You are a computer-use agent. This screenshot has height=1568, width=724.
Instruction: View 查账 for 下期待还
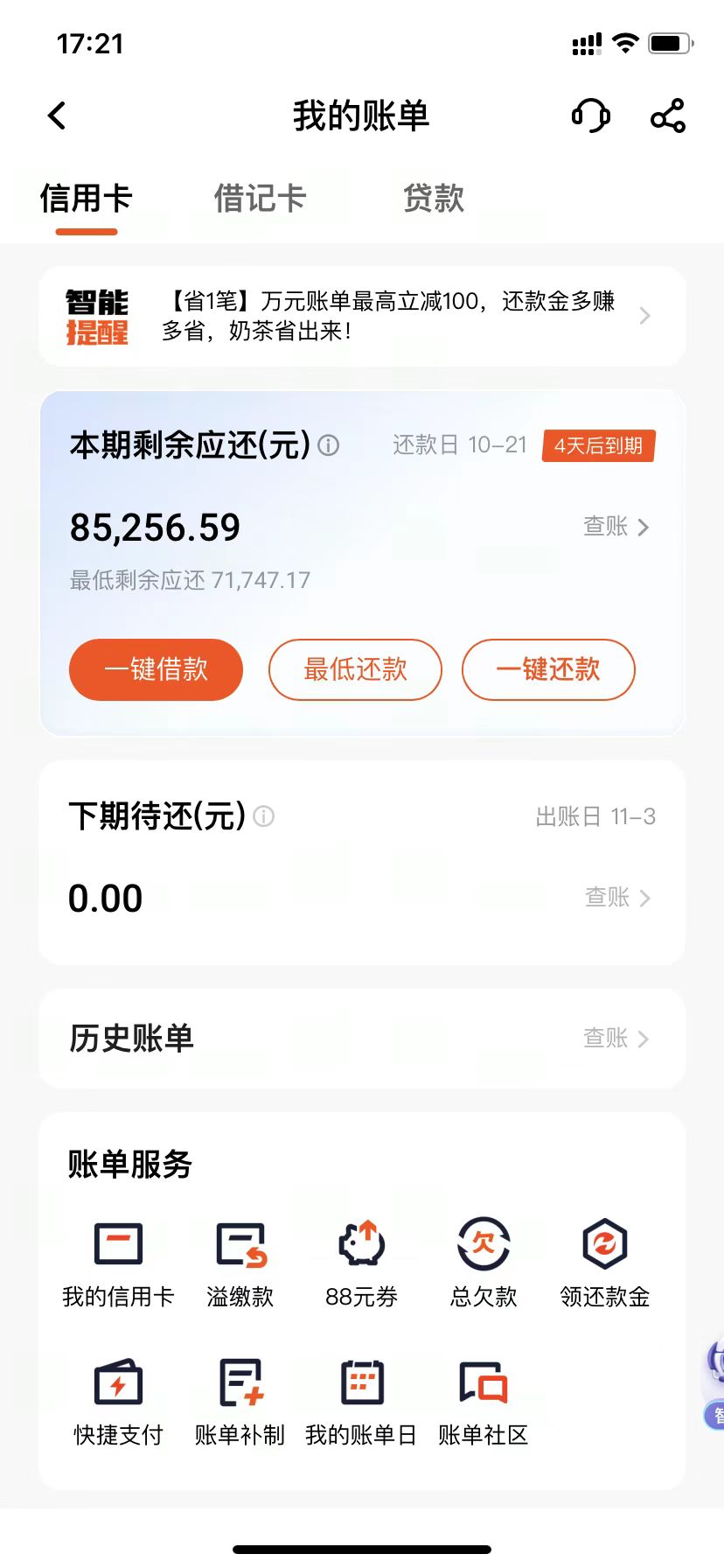pos(617,898)
